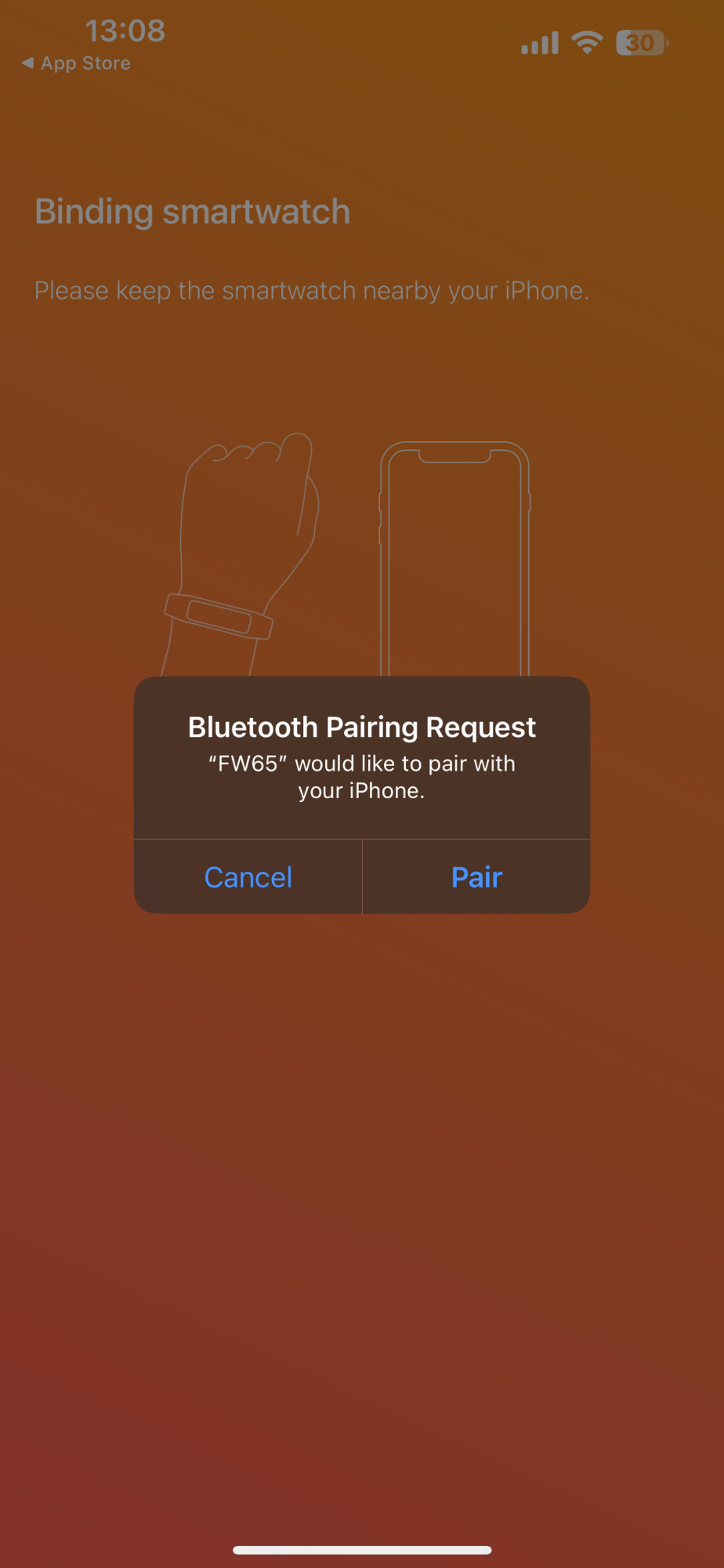
Task: Return to the App Store
Action: [x=77, y=64]
